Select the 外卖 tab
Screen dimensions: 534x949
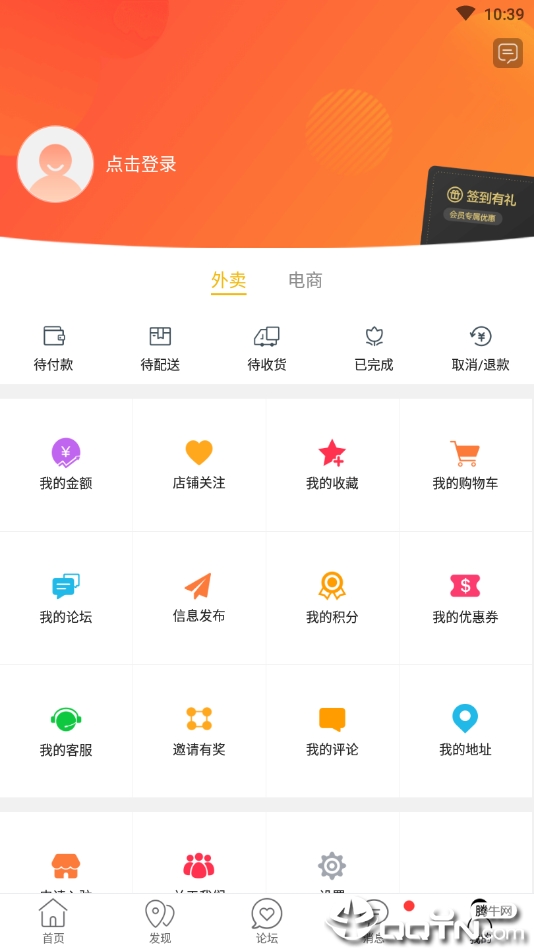coord(228,281)
